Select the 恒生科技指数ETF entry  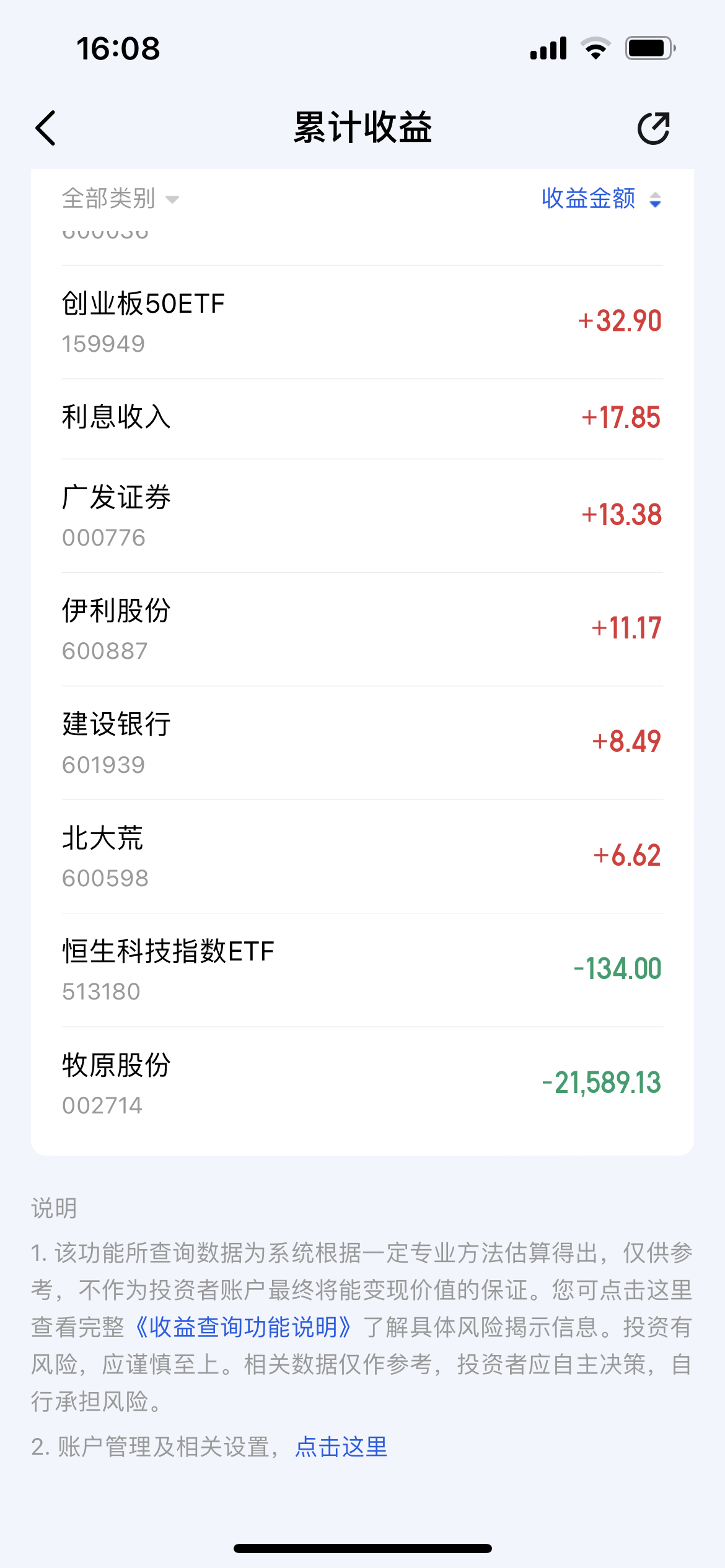(x=362, y=971)
